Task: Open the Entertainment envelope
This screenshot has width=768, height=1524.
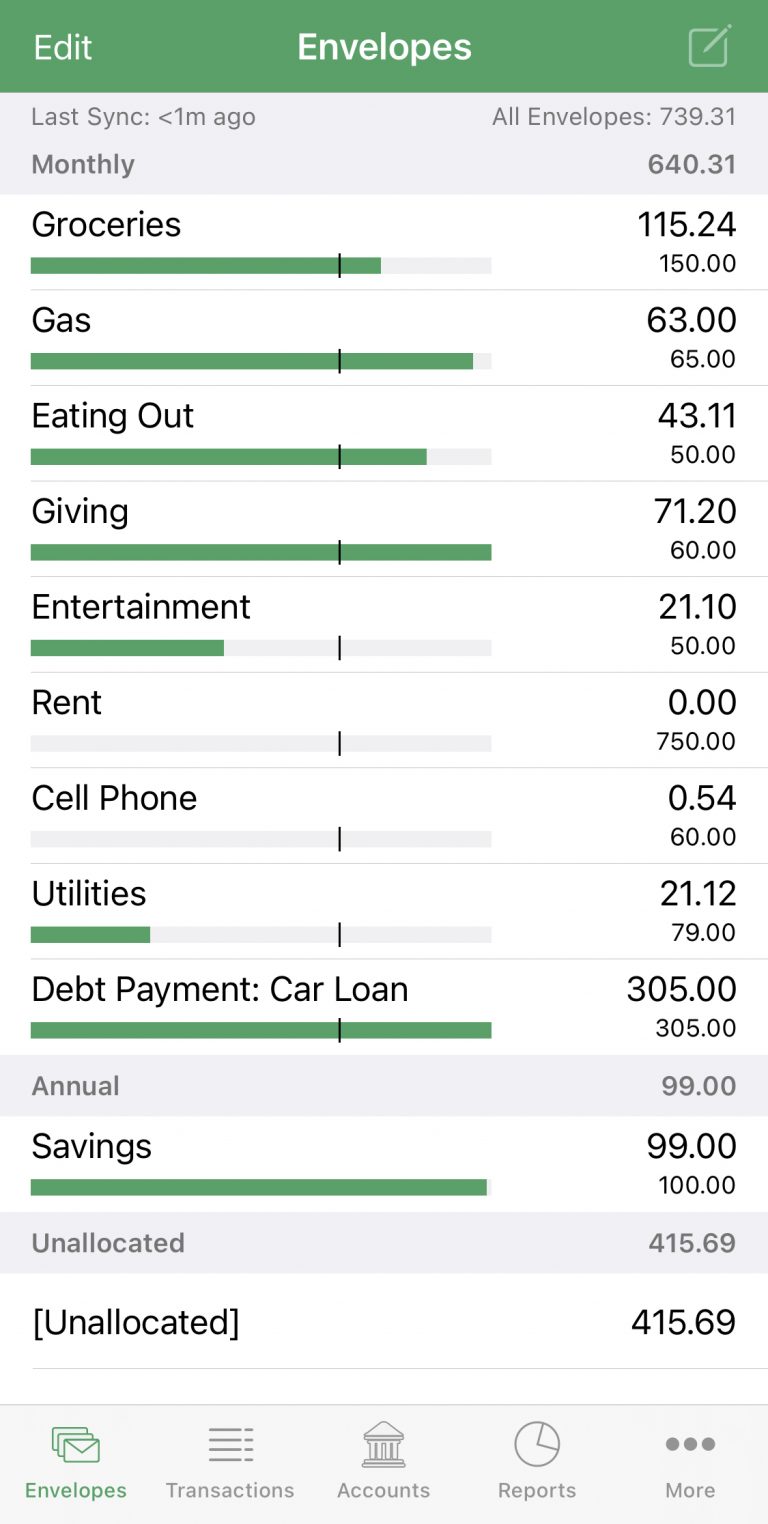Action: click(384, 625)
